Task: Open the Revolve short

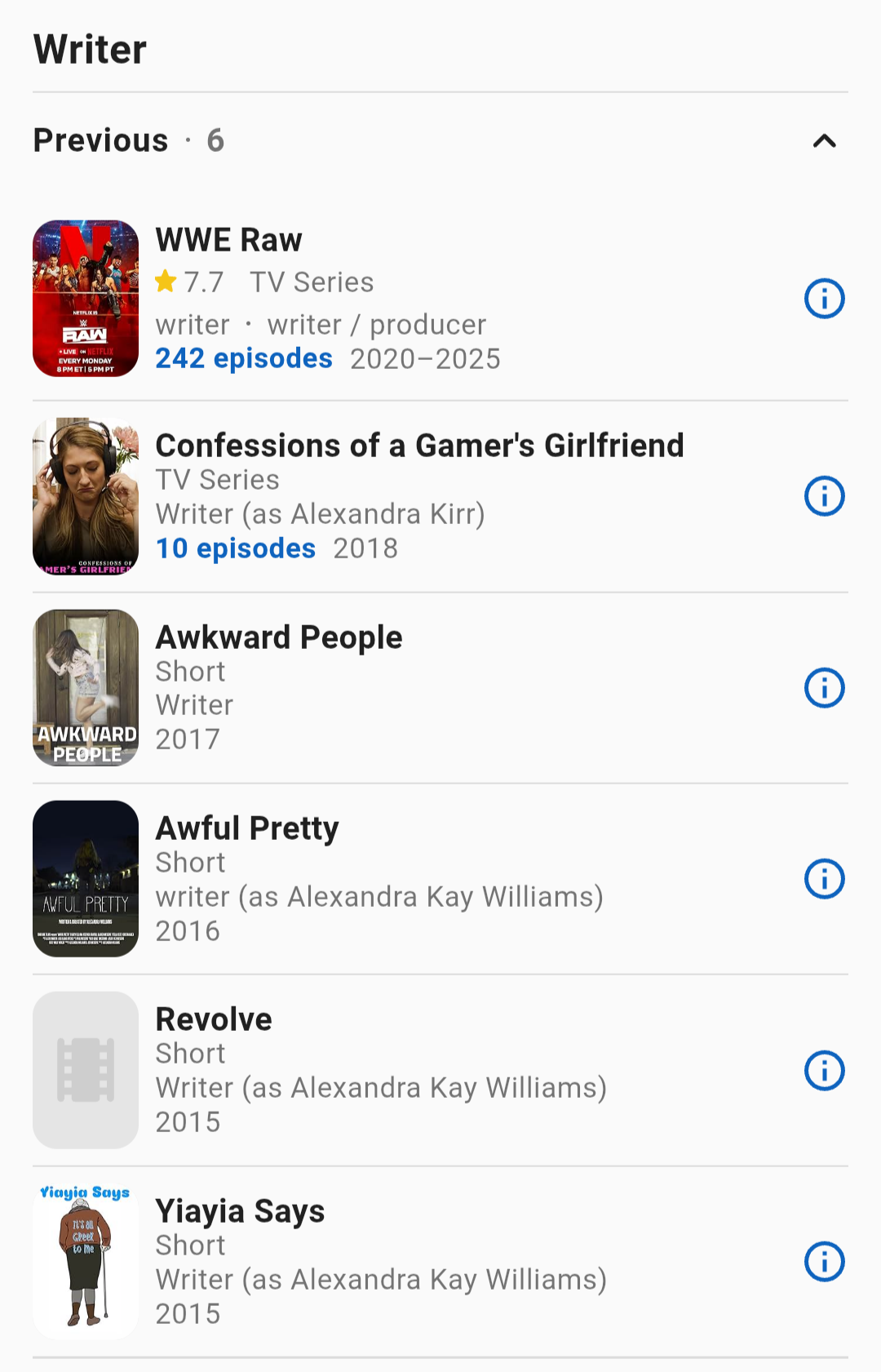Action: coord(214,1019)
